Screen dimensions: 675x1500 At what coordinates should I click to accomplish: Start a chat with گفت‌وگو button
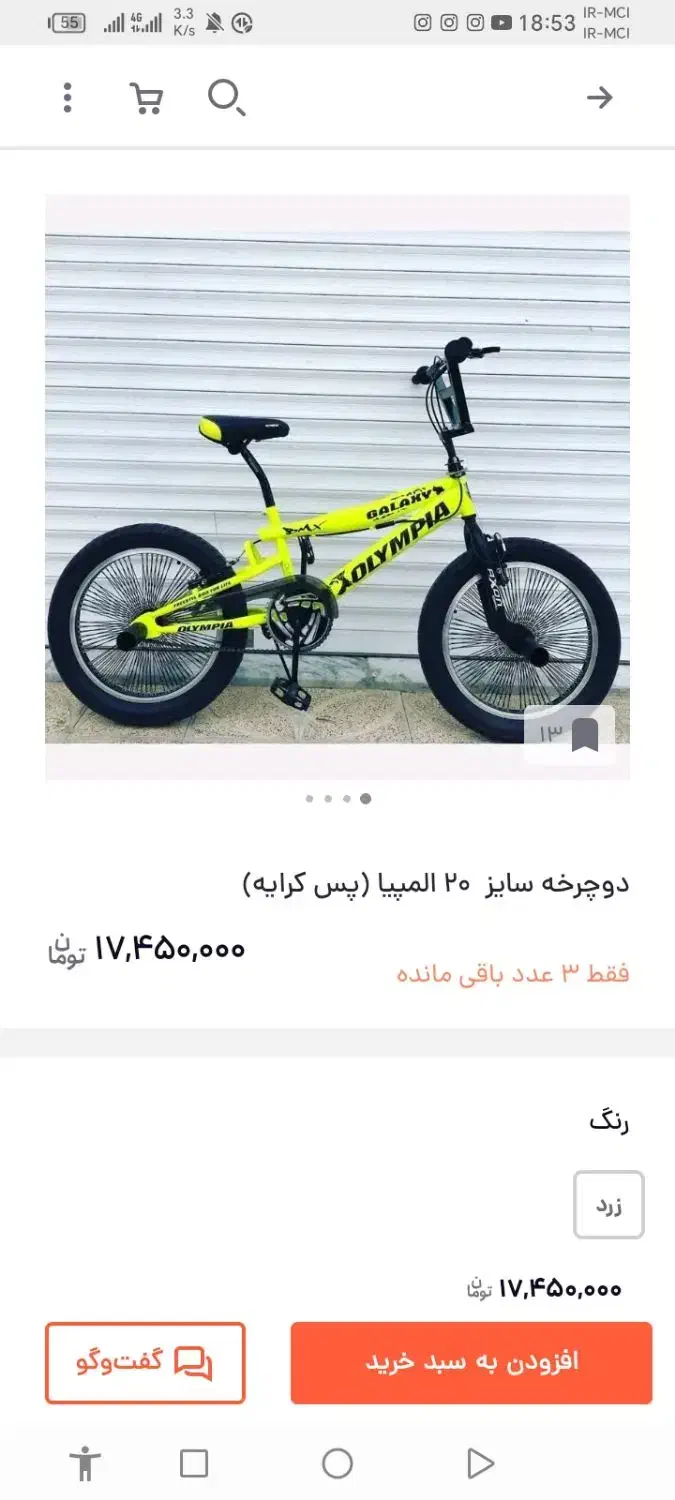point(145,1363)
